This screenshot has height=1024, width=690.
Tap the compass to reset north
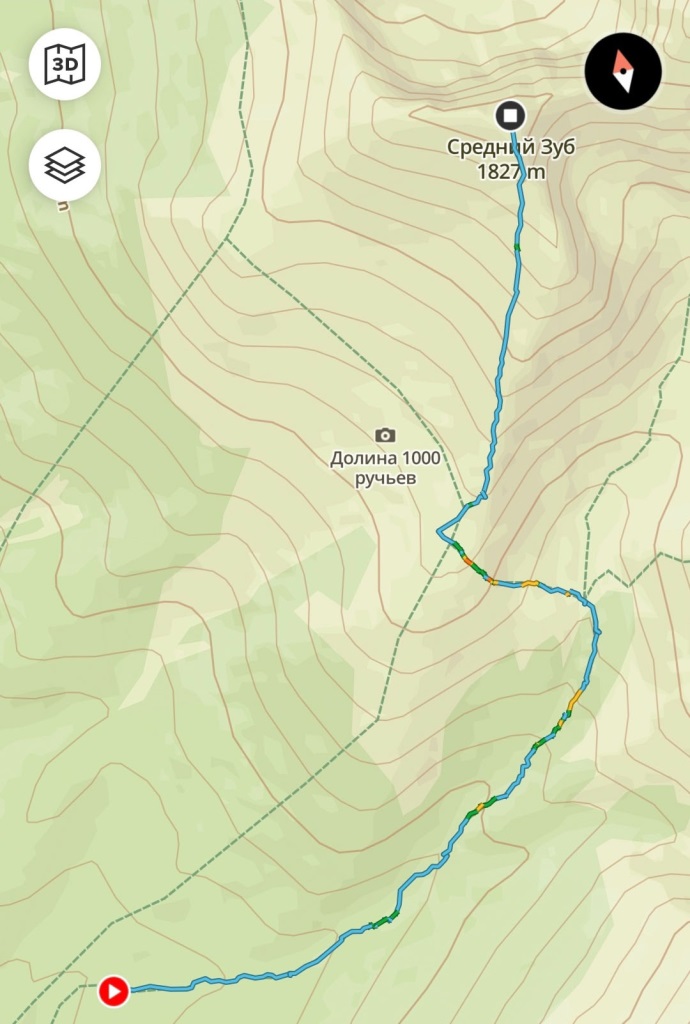click(623, 71)
